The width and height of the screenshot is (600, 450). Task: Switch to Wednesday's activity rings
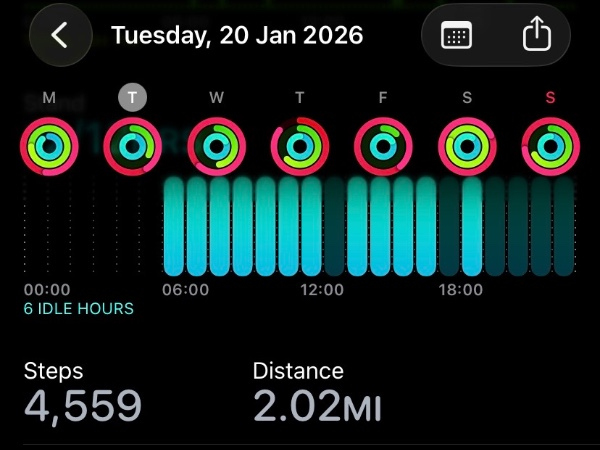click(x=216, y=146)
